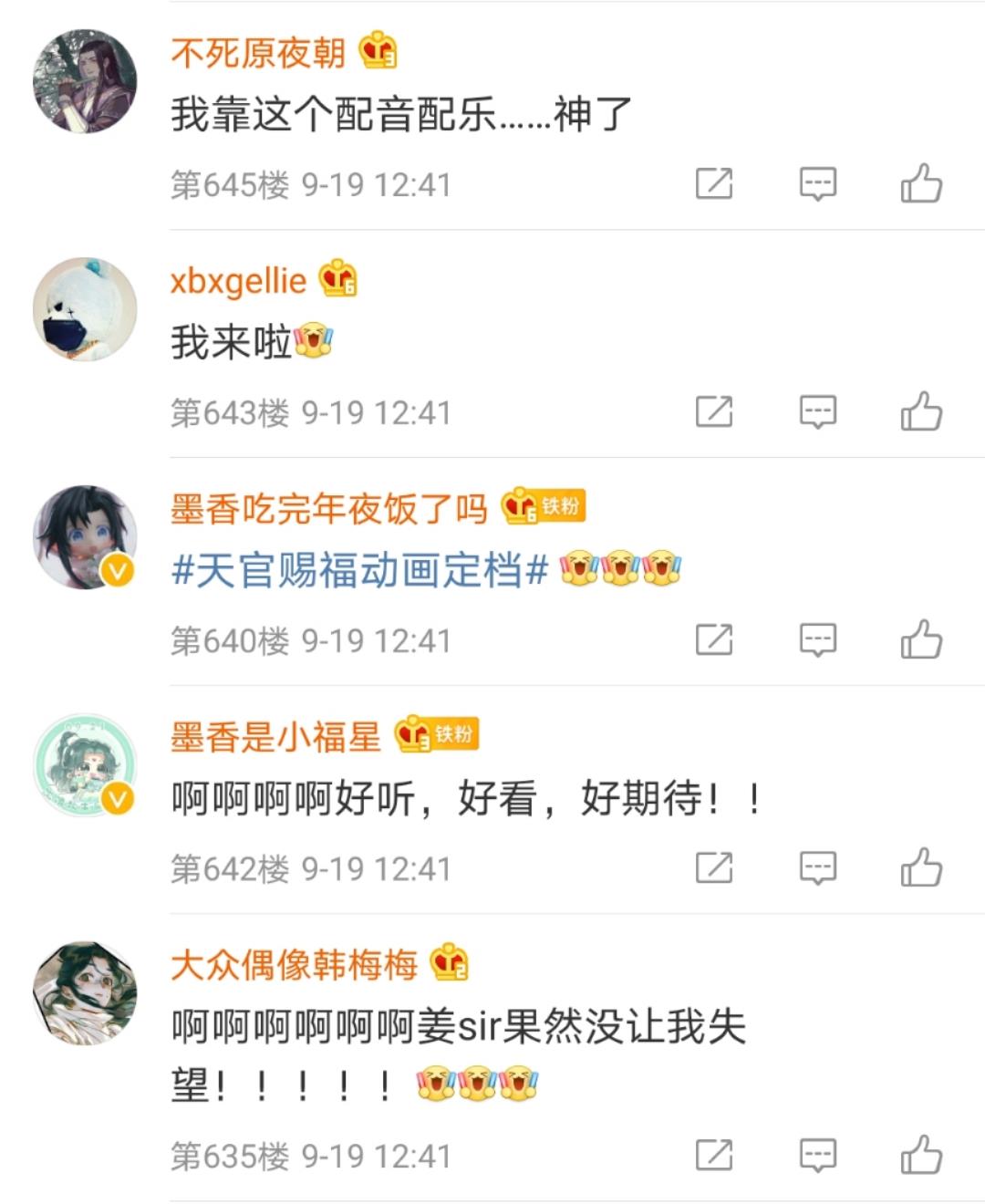Repost 墨香是小福星's comment
This screenshot has height=1204, width=985.
pos(714,867)
